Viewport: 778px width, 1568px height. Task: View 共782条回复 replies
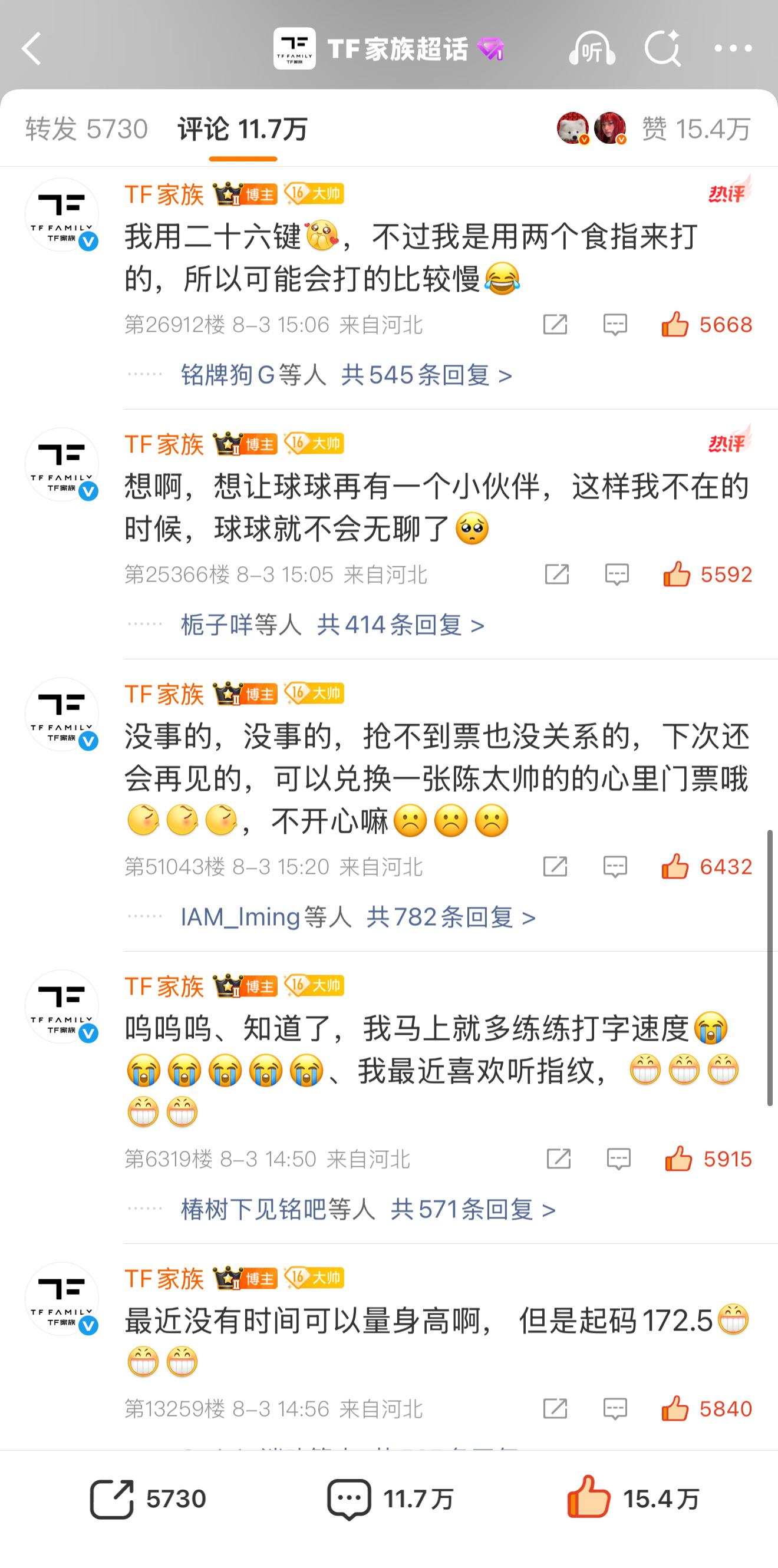[x=450, y=917]
